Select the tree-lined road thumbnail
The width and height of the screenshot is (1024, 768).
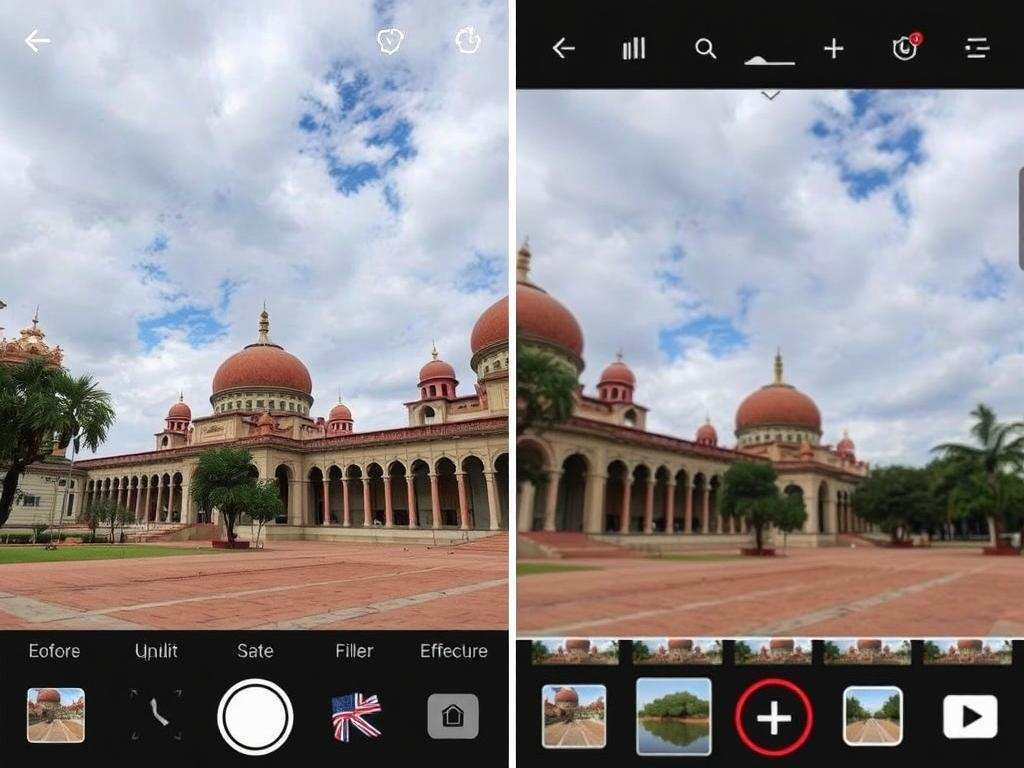pyautogui.click(x=872, y=716)
